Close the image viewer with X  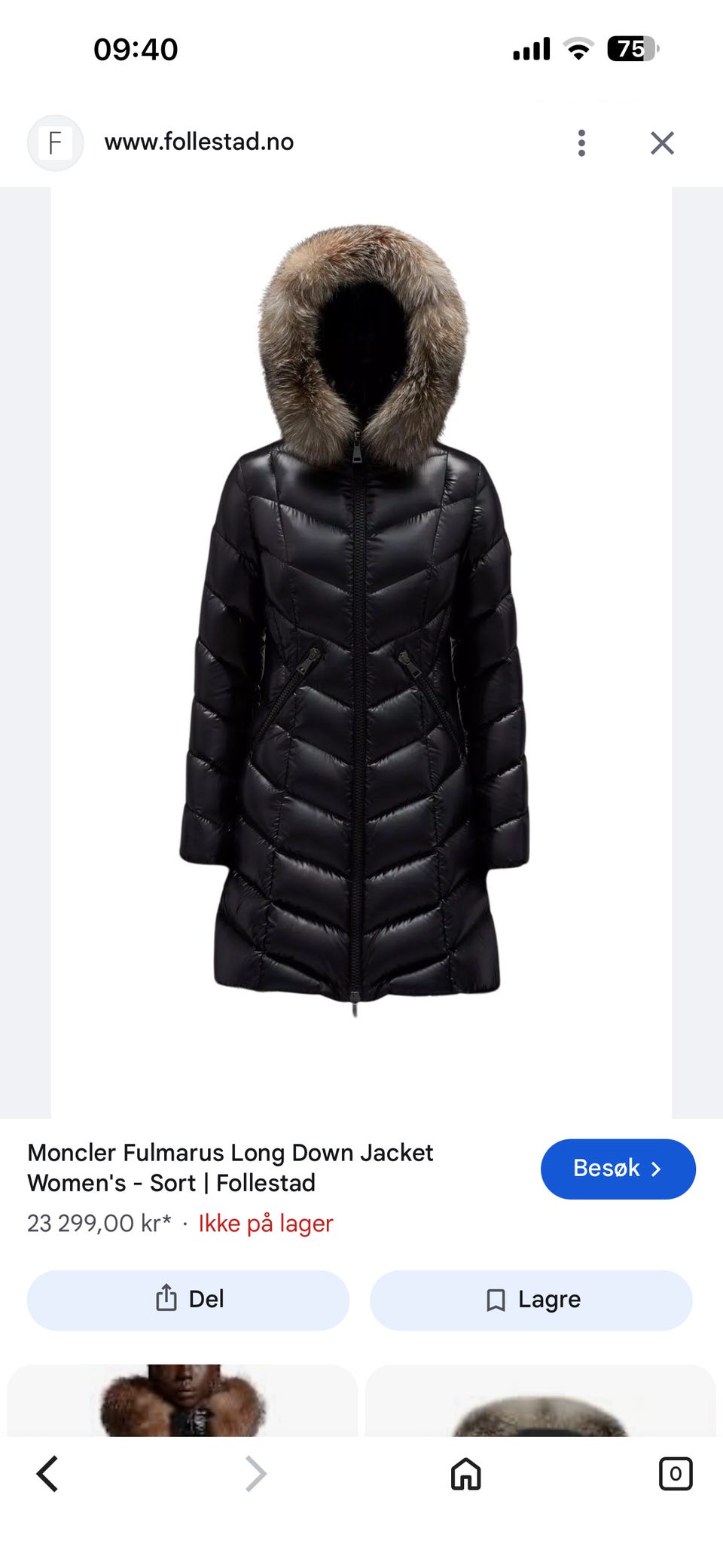662,142
